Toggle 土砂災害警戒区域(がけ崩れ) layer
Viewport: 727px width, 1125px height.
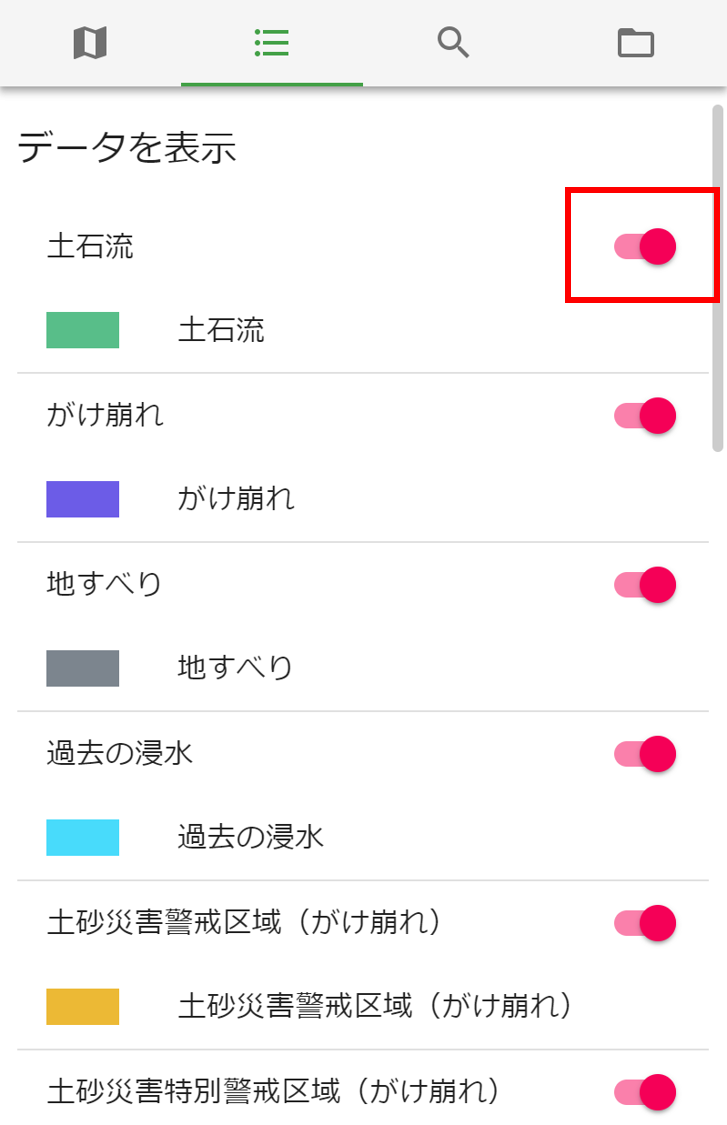pos(645,922)
